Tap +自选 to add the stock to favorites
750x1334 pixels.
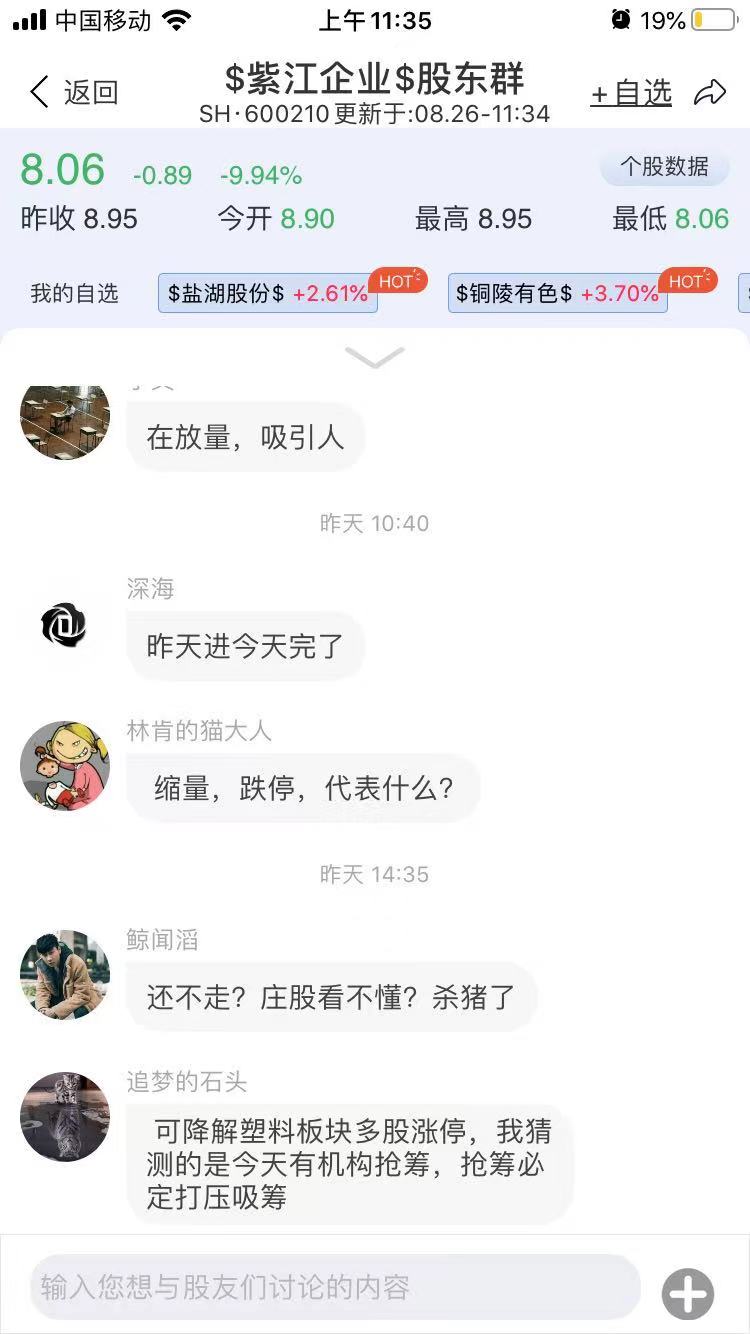[631, 91]
